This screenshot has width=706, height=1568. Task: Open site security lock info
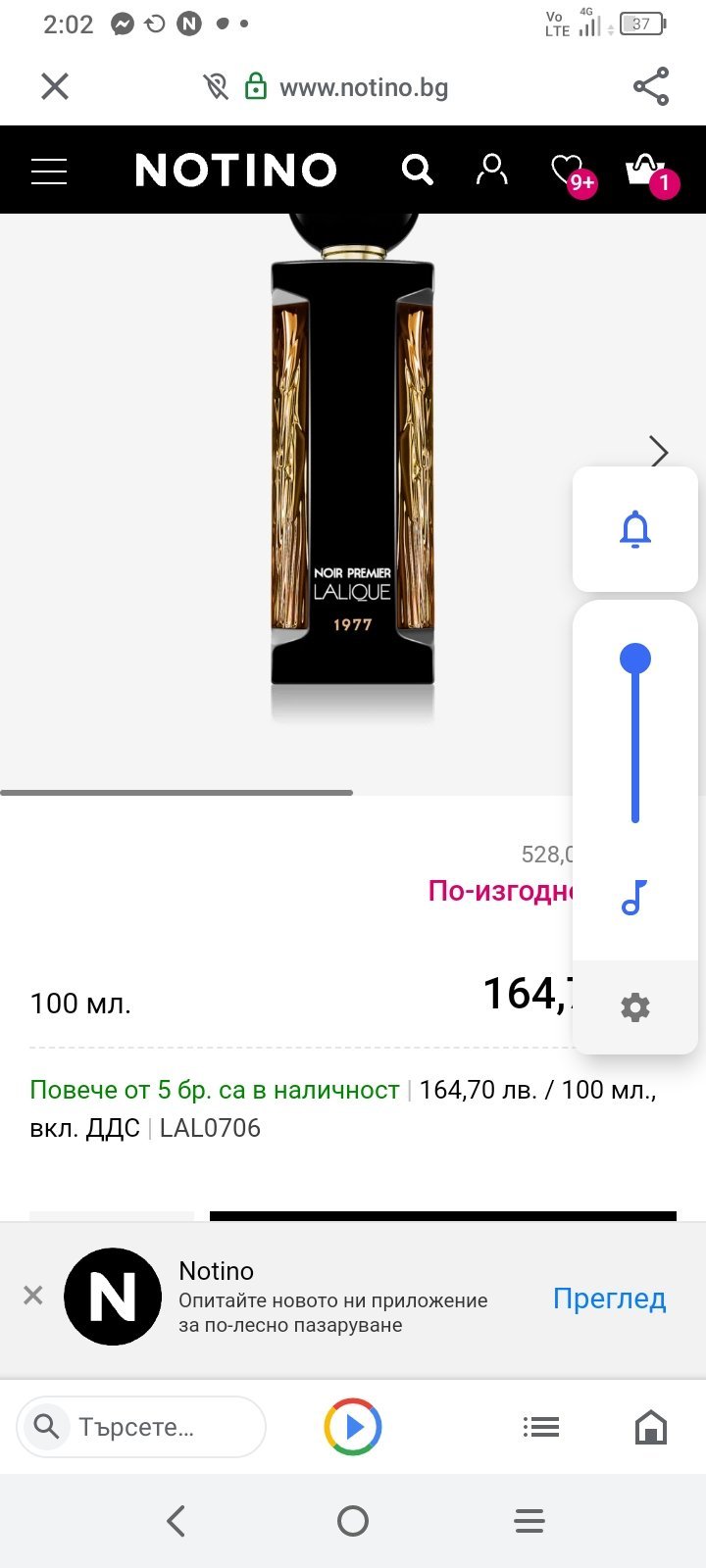pyautogui.click(x=256, y=87)
